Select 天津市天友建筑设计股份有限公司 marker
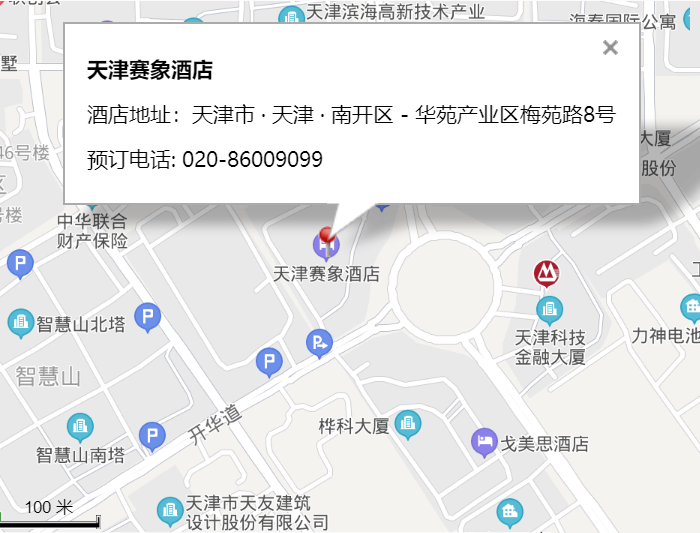Screen dimensions: 700x533 point(171,511)
